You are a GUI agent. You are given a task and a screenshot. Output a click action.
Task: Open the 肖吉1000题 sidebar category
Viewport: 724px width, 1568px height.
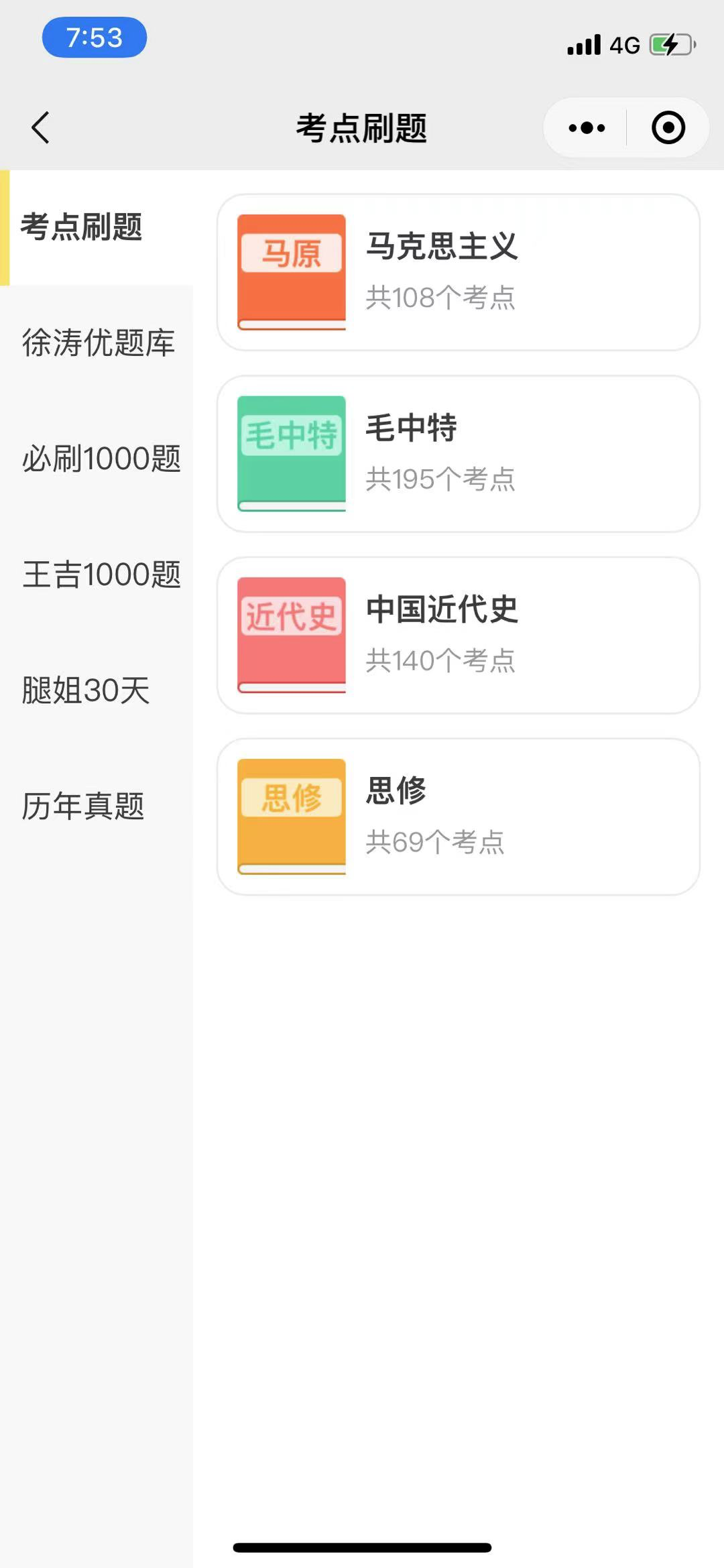[101, 575]
